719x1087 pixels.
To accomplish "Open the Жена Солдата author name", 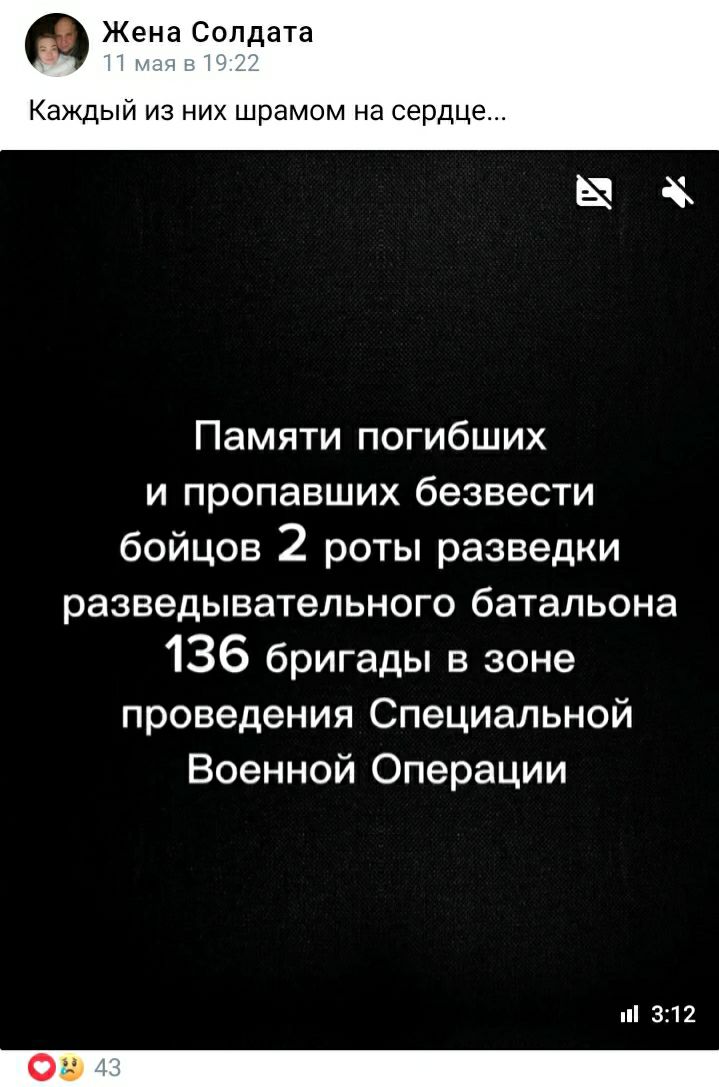I will pos(208,33).
